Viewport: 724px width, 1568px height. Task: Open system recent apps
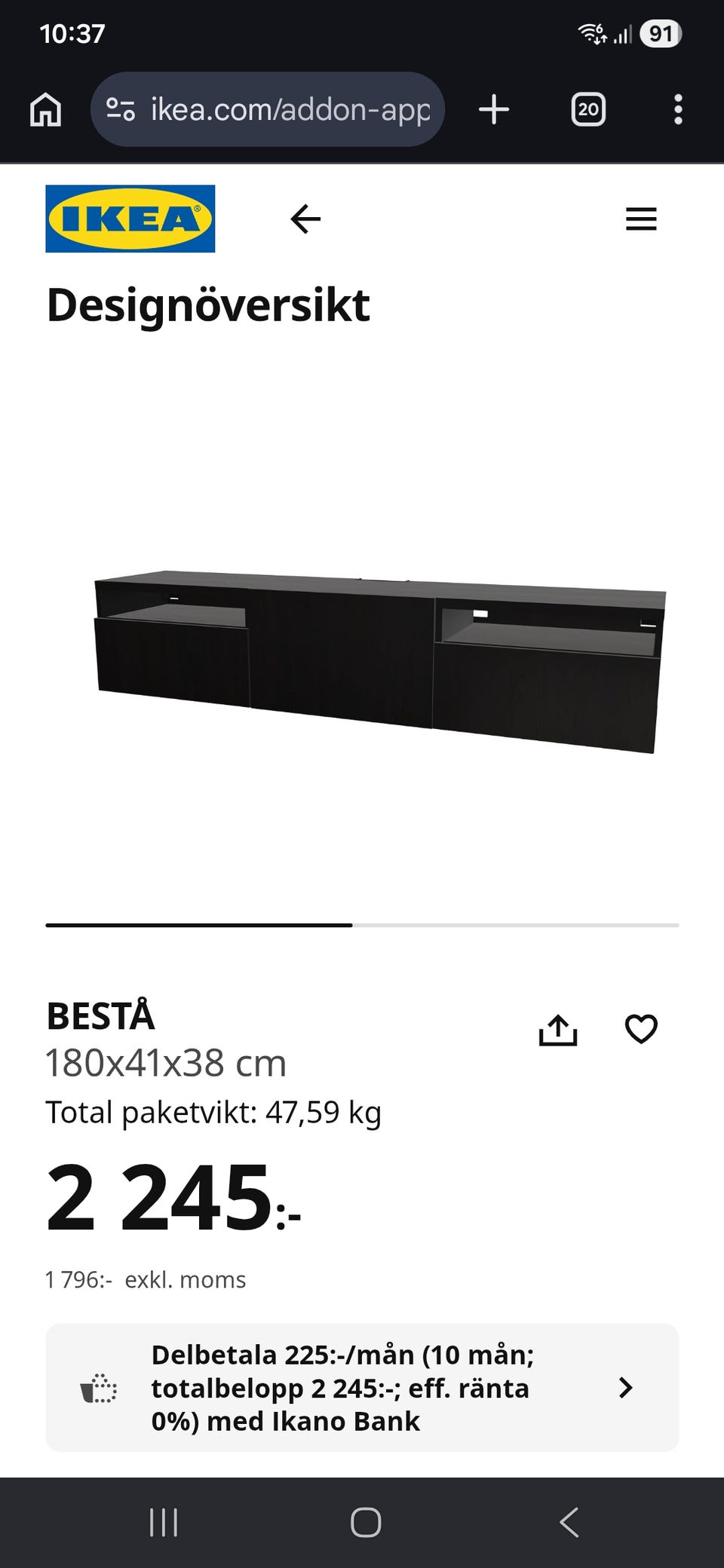[x=164, y=1522]
